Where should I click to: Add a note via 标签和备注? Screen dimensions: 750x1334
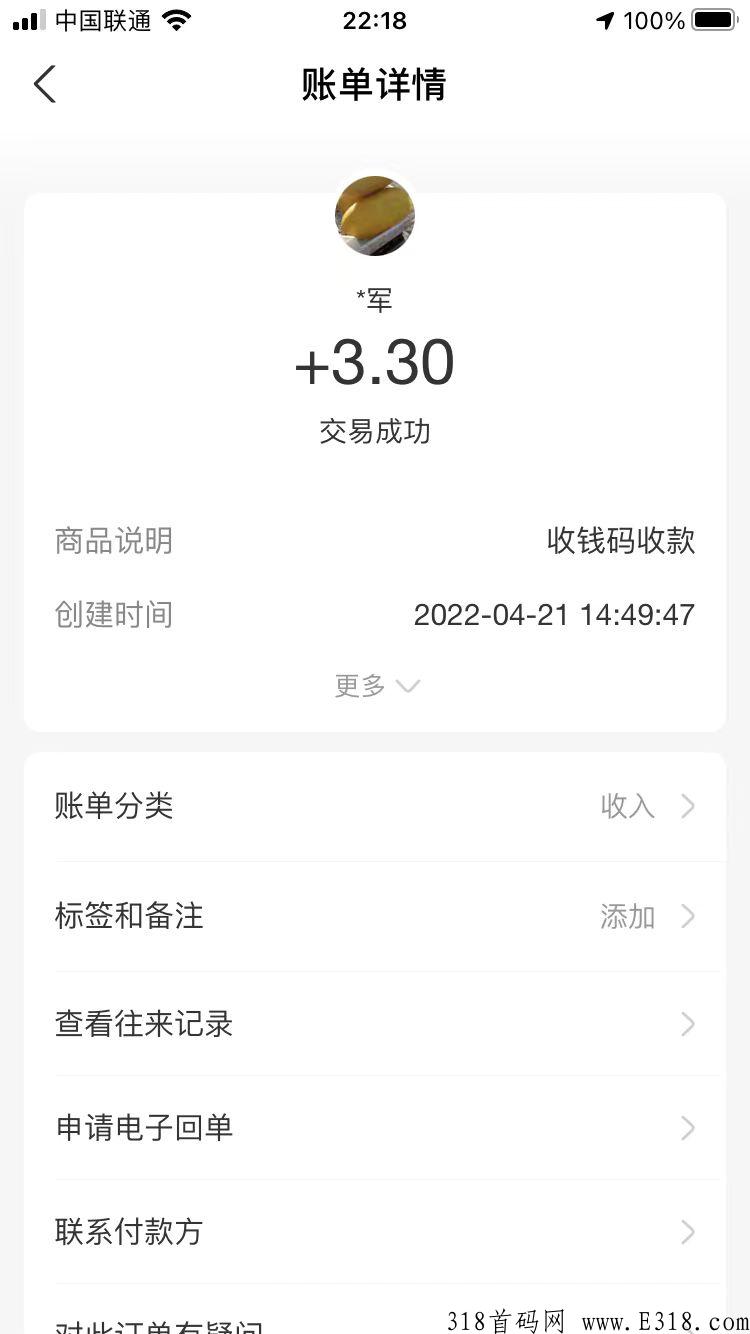(375, 916)
